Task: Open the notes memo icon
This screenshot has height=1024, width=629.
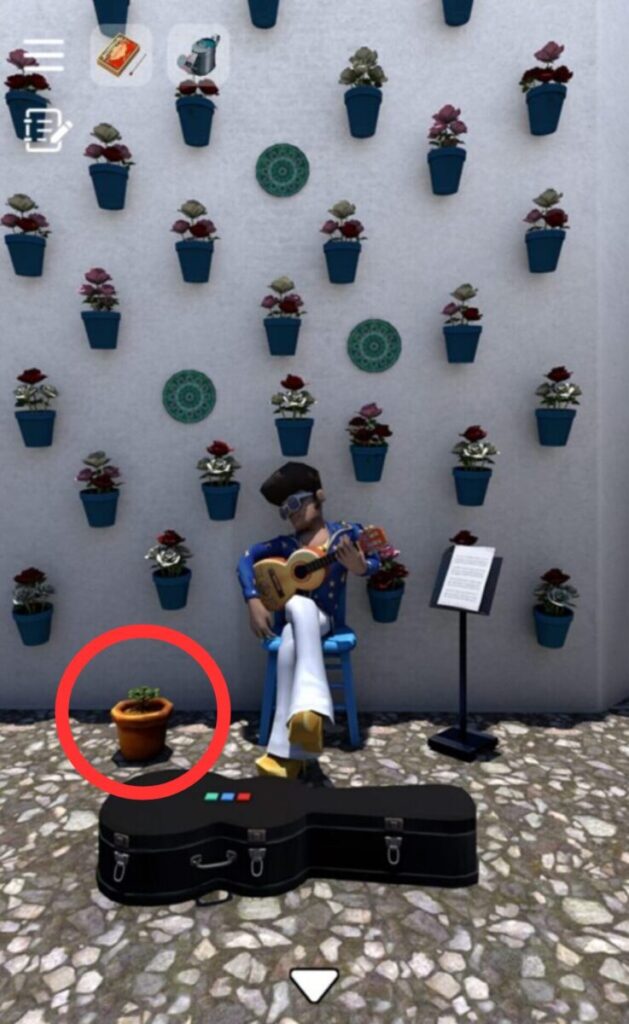Action: coord(47,130)
